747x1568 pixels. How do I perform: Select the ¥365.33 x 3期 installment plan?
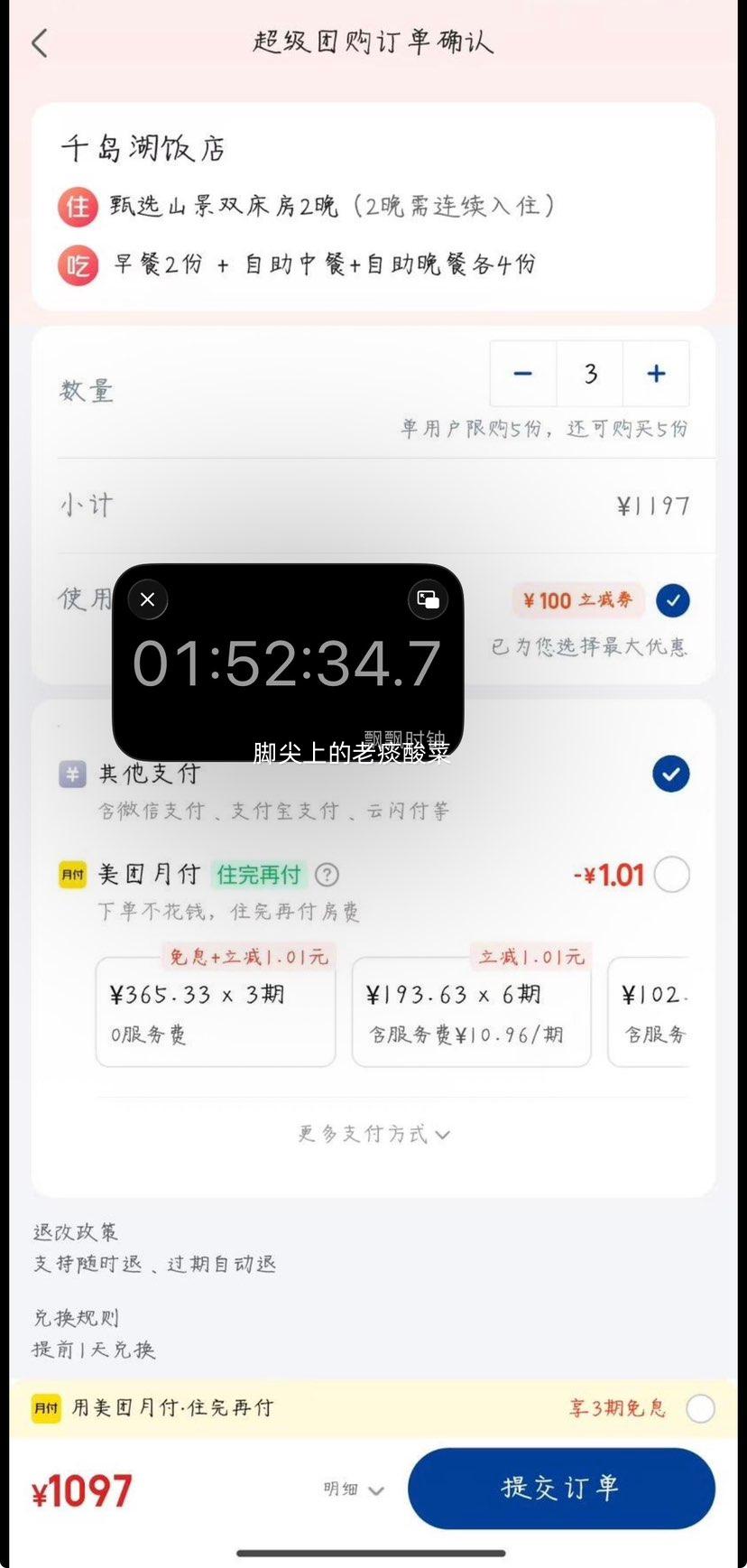(216, 1009)
